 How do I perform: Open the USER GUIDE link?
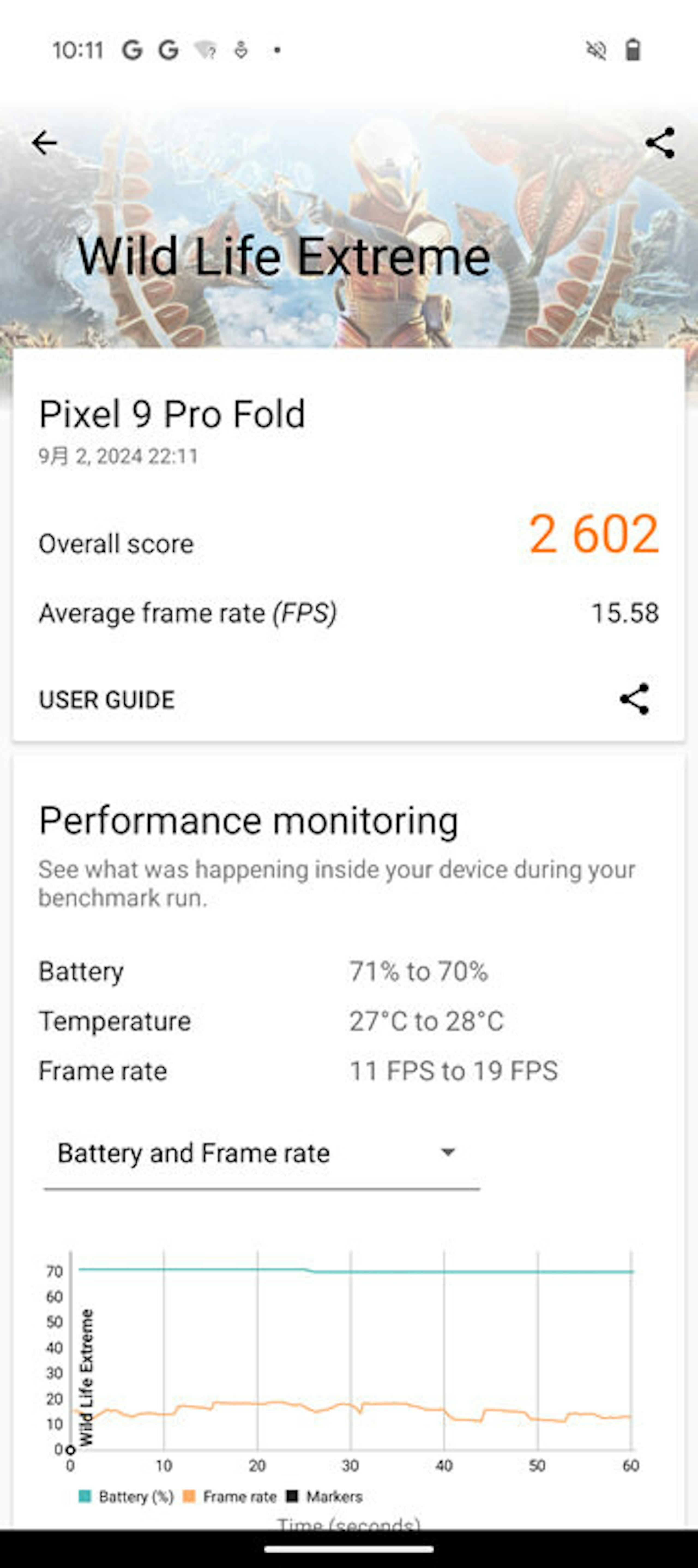pos(107,699)
